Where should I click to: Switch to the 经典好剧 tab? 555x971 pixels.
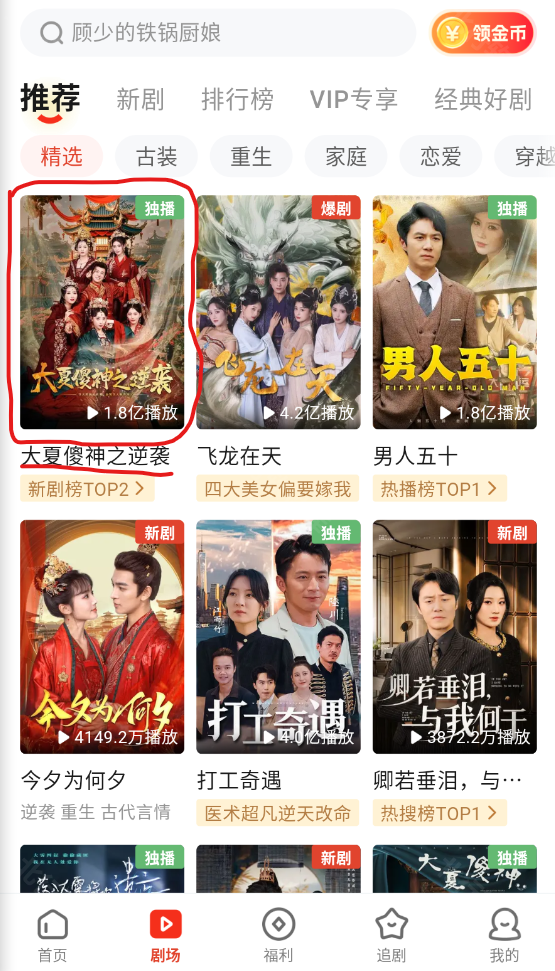[483, 99]
